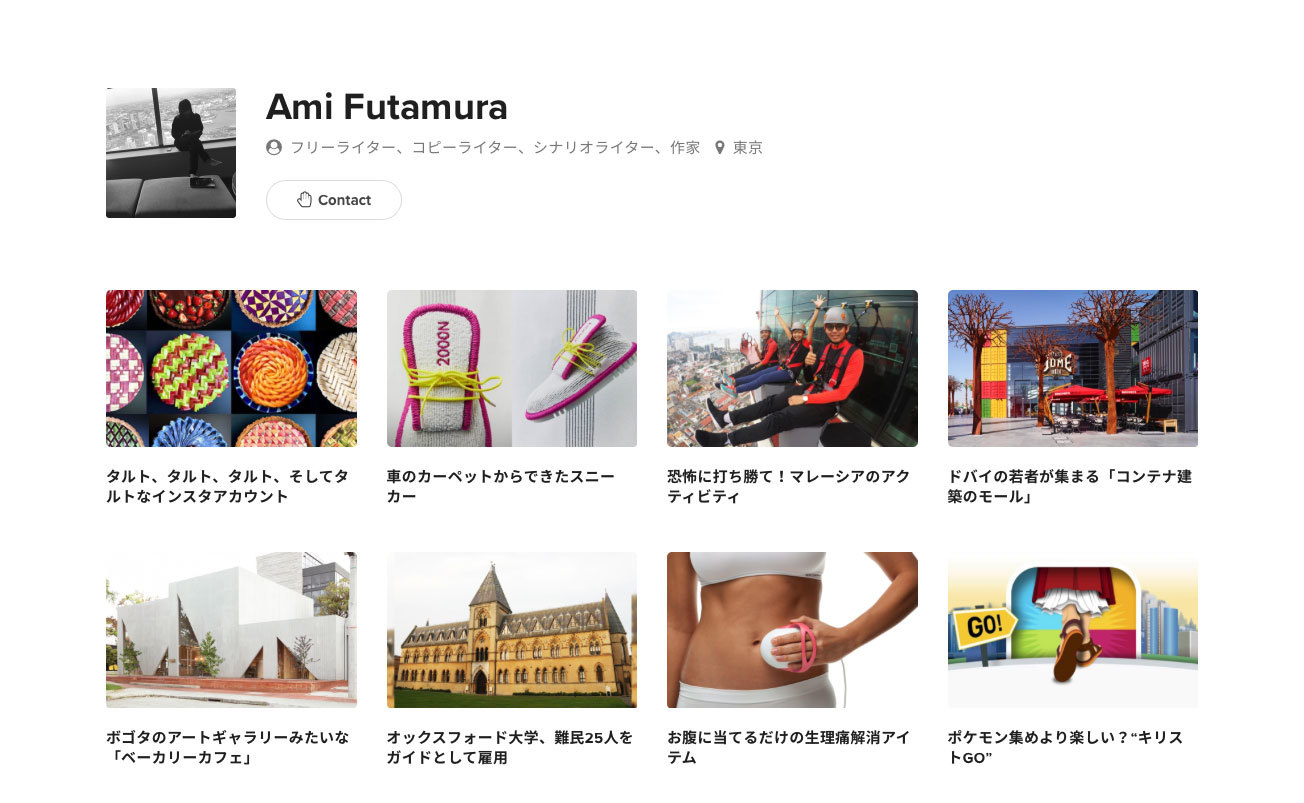This screenshot has width=1304, height=803.
Task: View the menstrual pain relief item article
Action: [792, 630]
